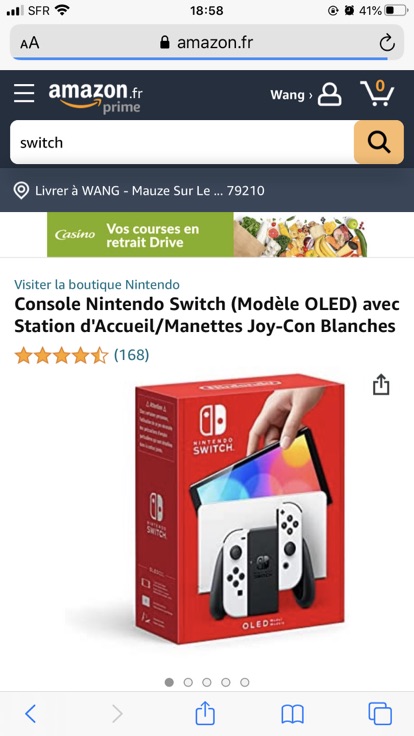Tap the search field containing switch
The image size is (414, 736).
point(182,142)
